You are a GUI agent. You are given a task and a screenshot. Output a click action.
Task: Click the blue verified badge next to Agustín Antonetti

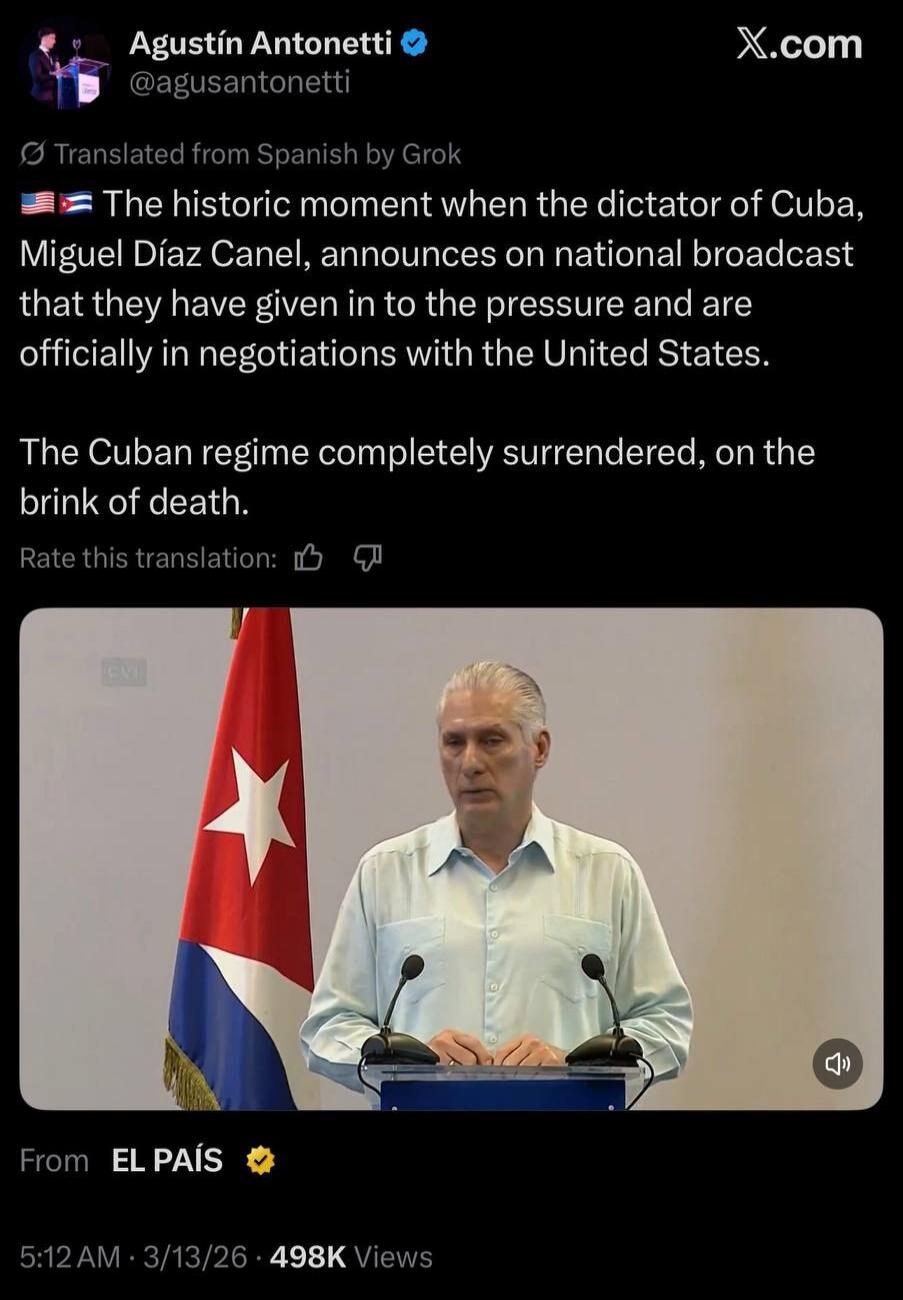coord(417,43)
